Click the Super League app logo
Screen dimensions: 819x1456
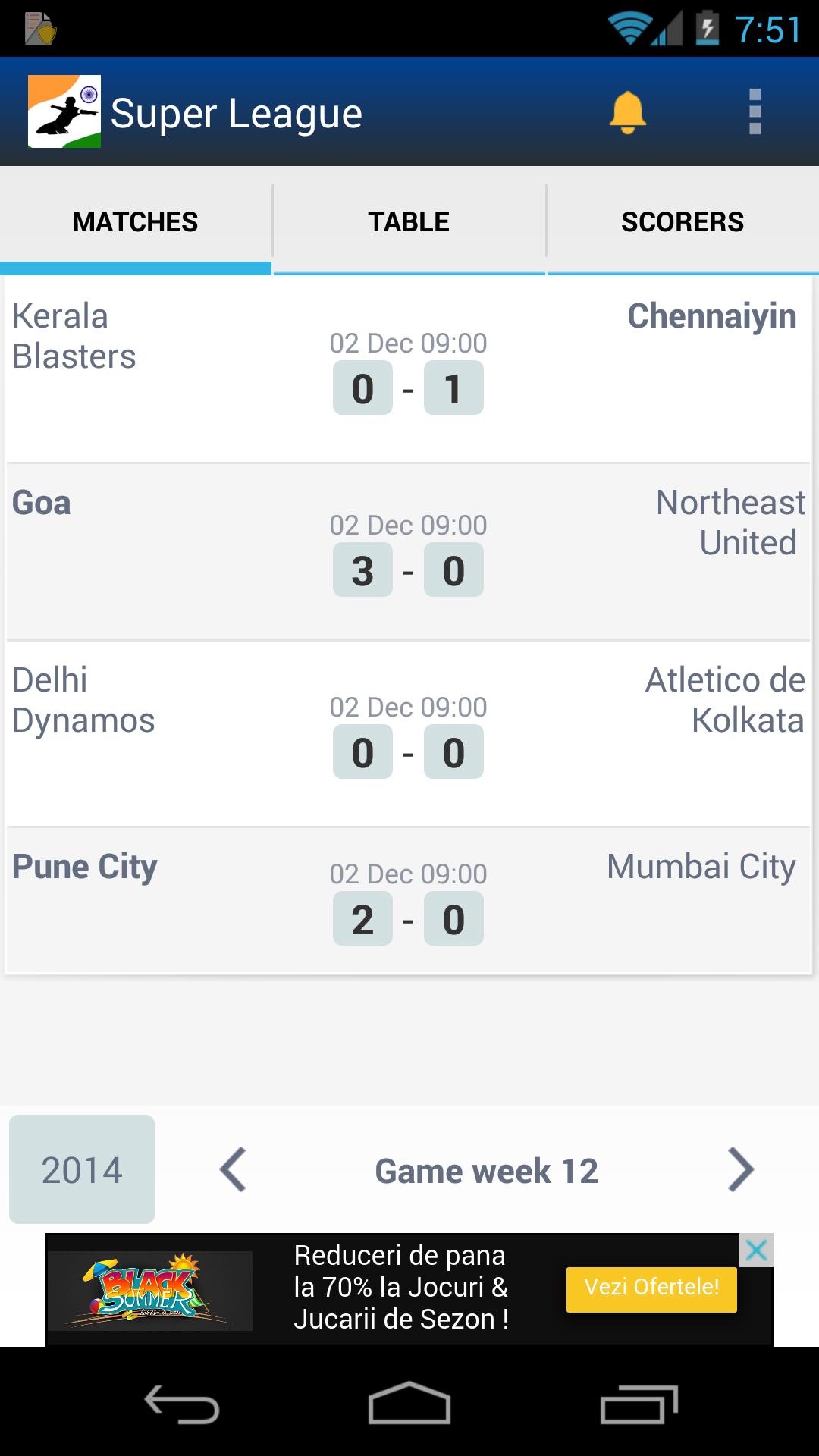coord(66,112)
